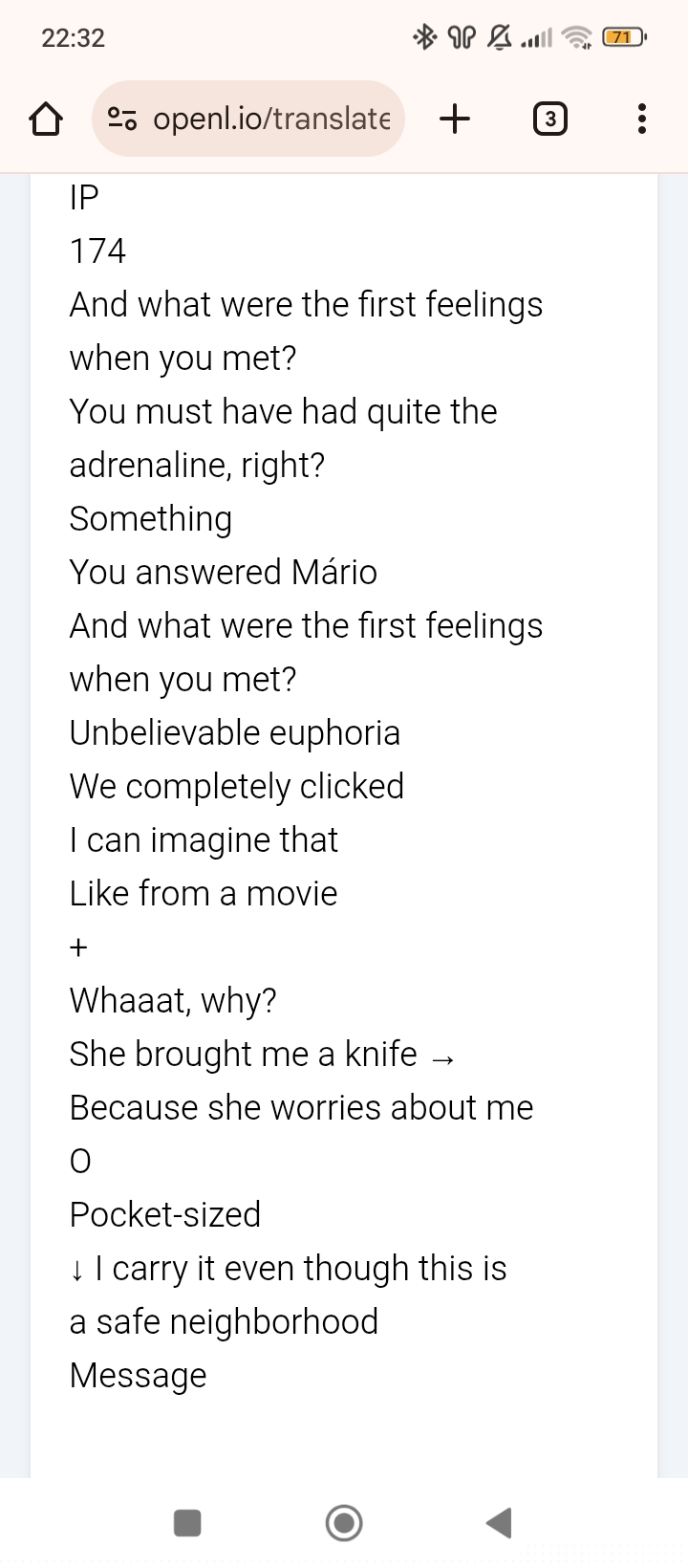The height and width of the screenshot is (1568, 688).
Task: Tap the system back button
Action: click(x=499, y=1522)
